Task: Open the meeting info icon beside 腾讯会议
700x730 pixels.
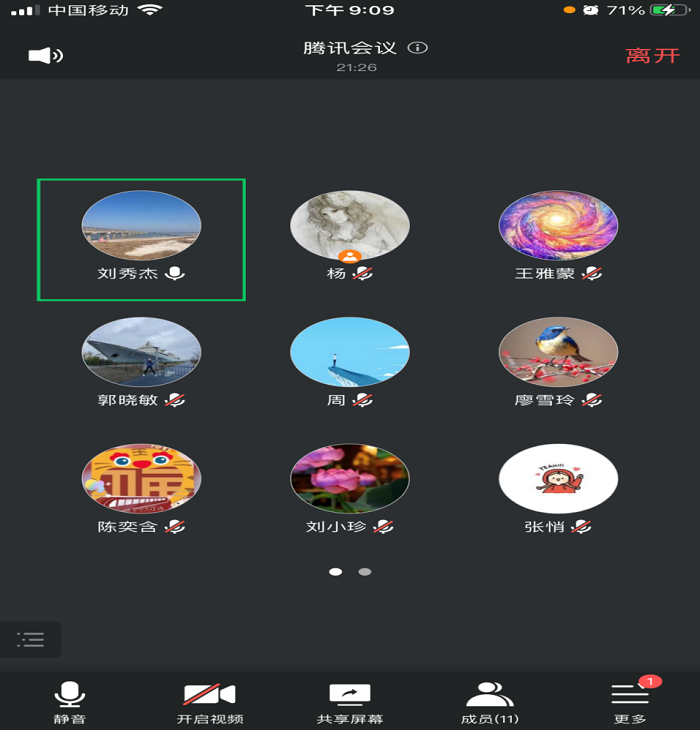Action: pos(419,48)
